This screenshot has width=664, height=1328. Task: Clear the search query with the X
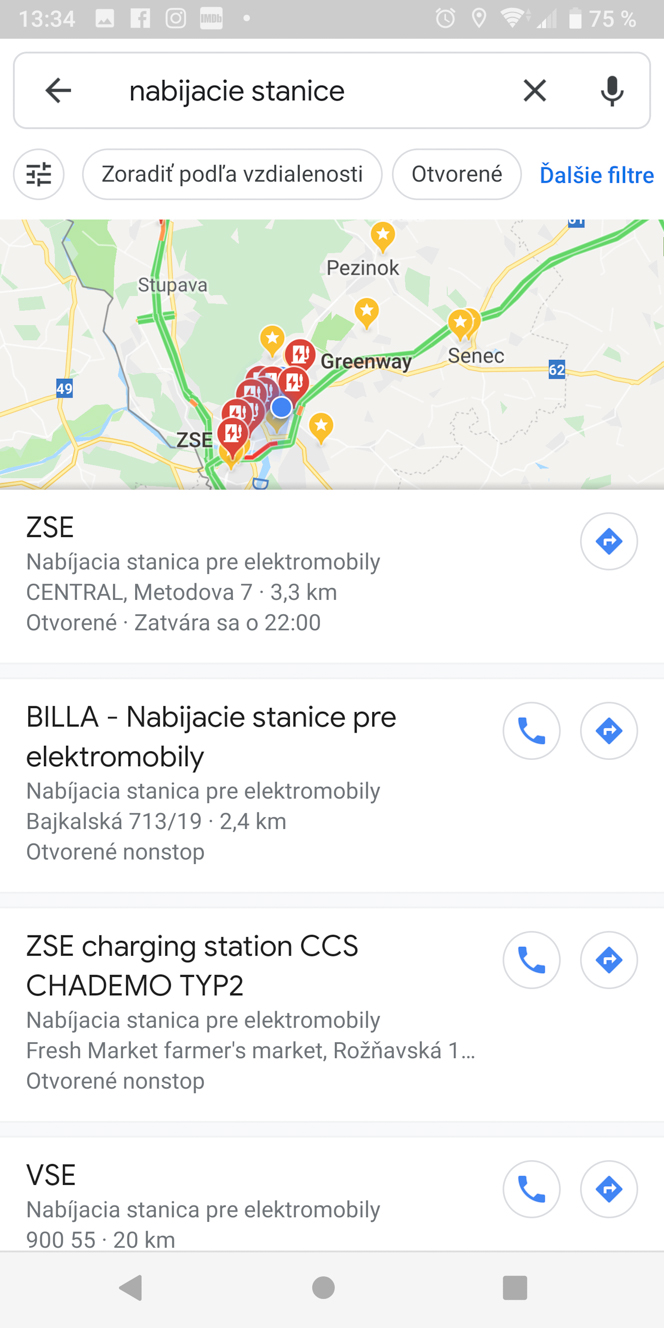tap(535, 91)
